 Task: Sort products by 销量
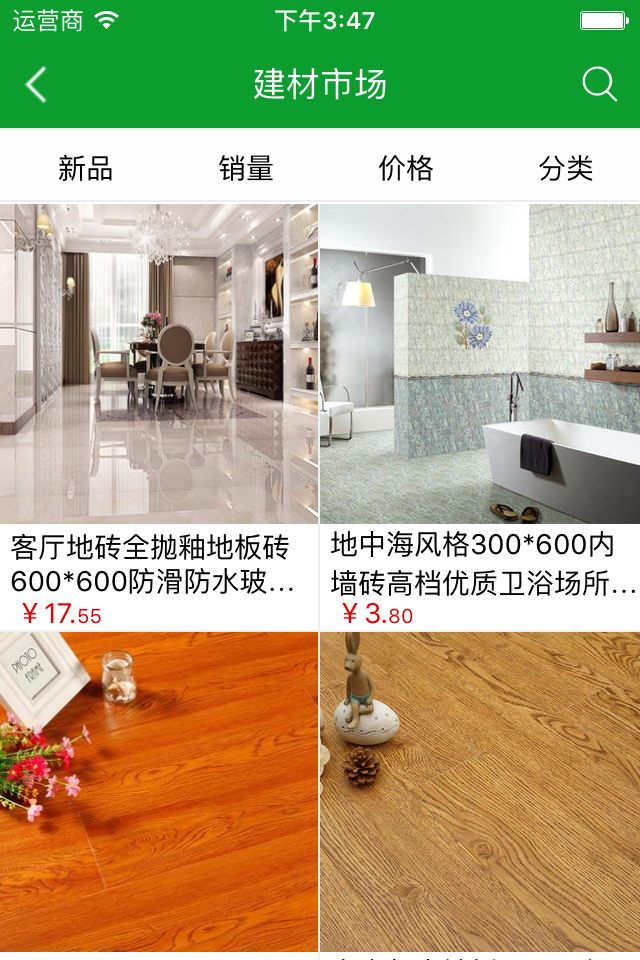pos(246,168)
